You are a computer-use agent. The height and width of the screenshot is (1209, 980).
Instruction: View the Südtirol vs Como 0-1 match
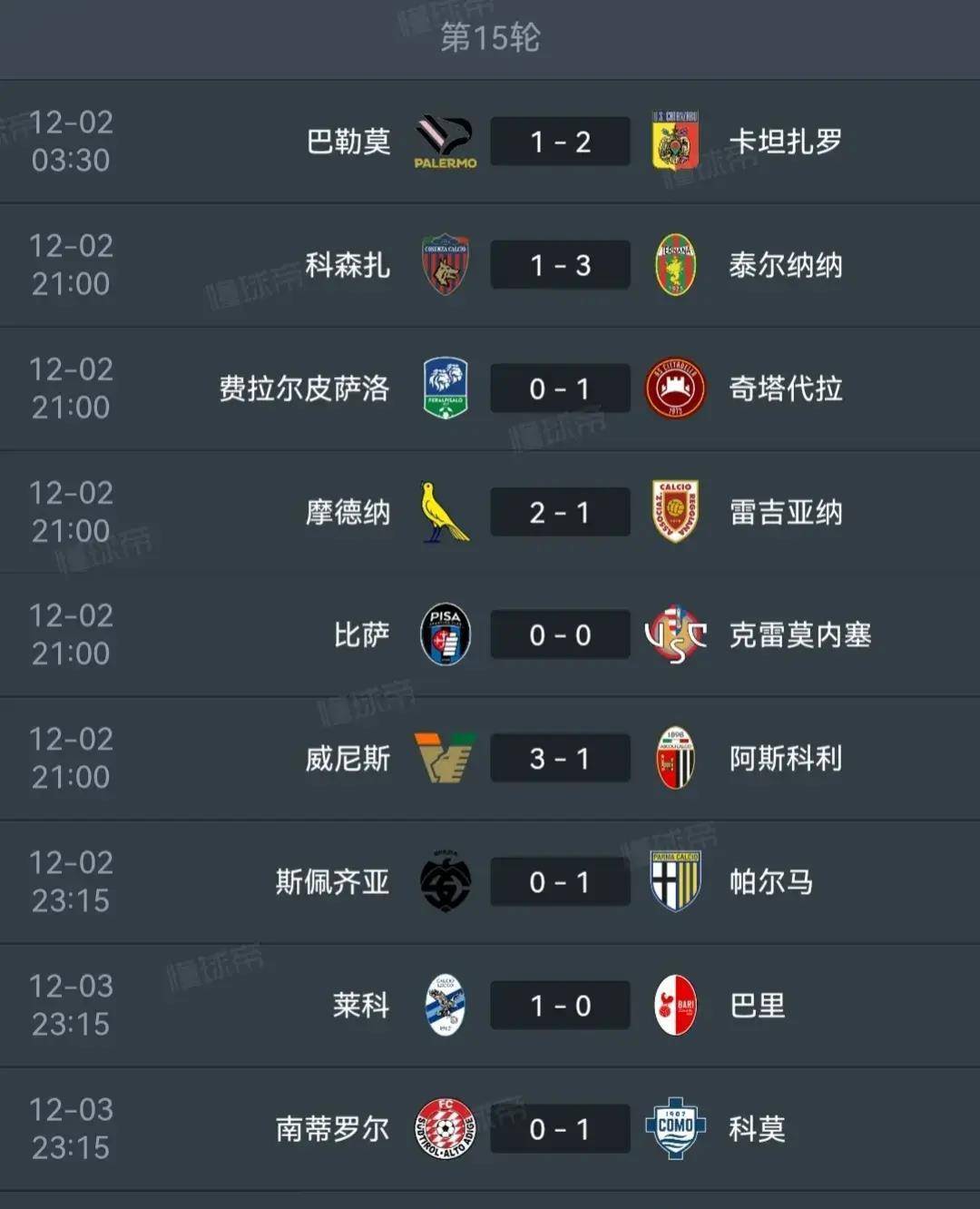coord(560,1128)
